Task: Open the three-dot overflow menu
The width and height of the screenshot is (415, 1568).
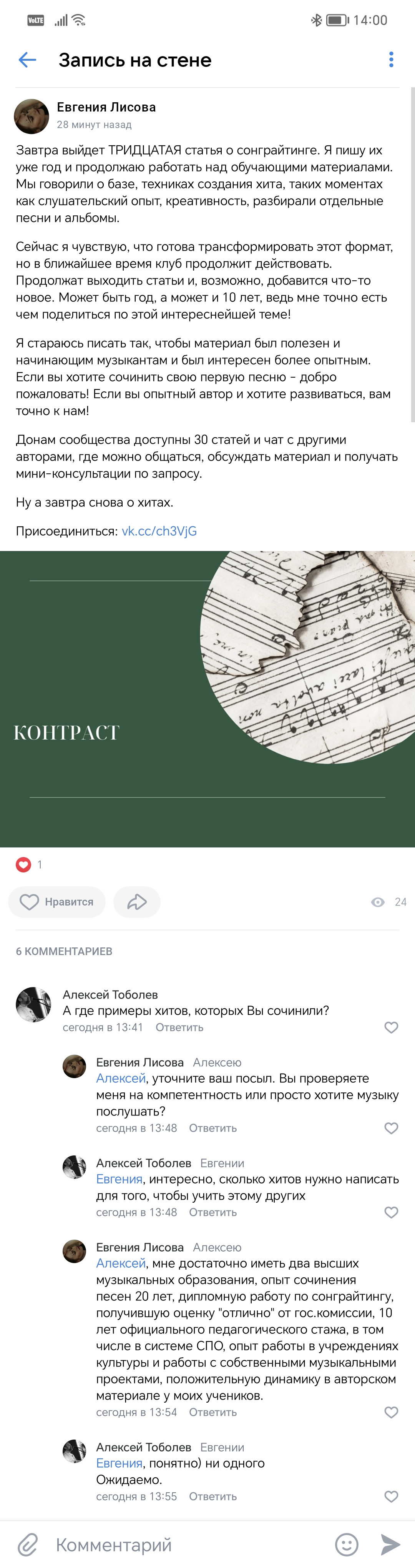Action: [x=391, y=60]
